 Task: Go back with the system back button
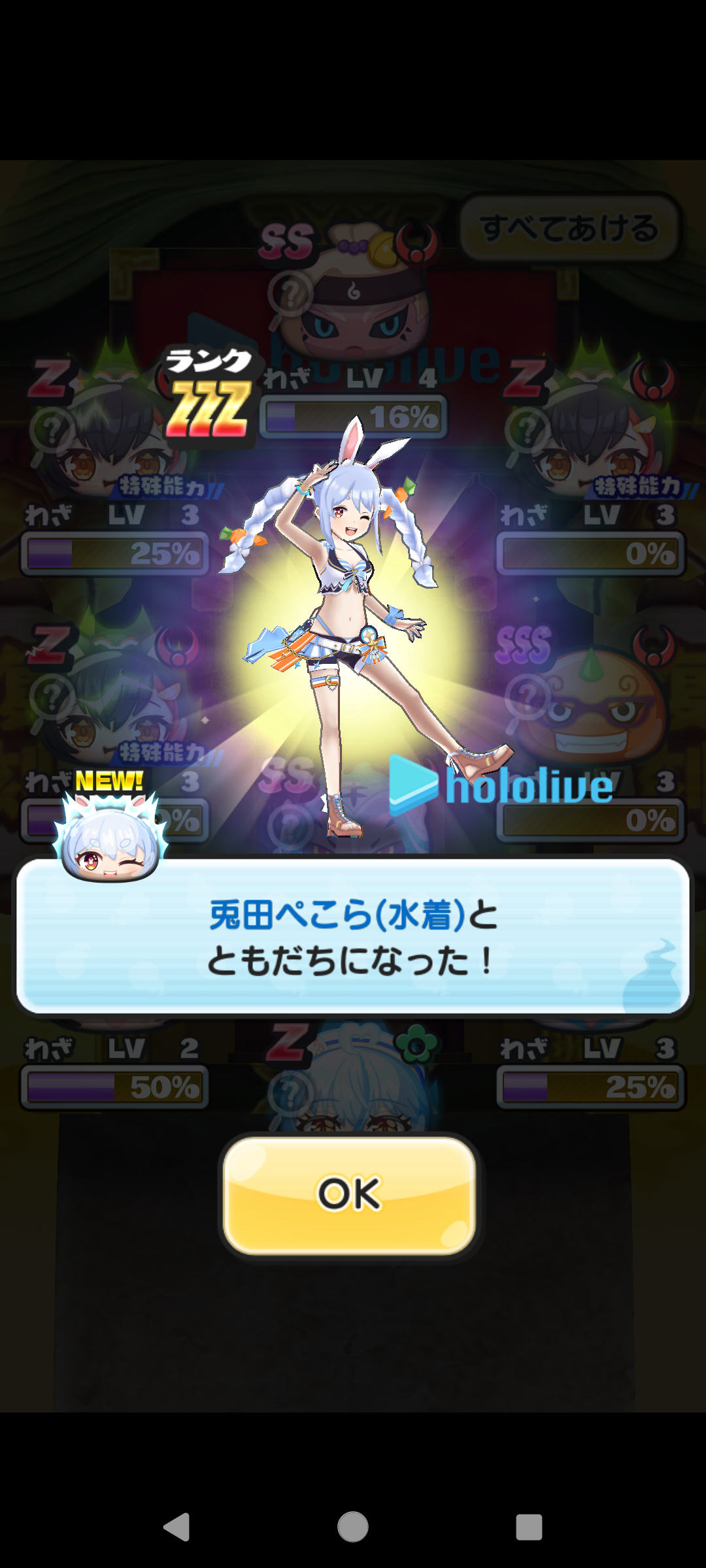(x=176, y=1527)
